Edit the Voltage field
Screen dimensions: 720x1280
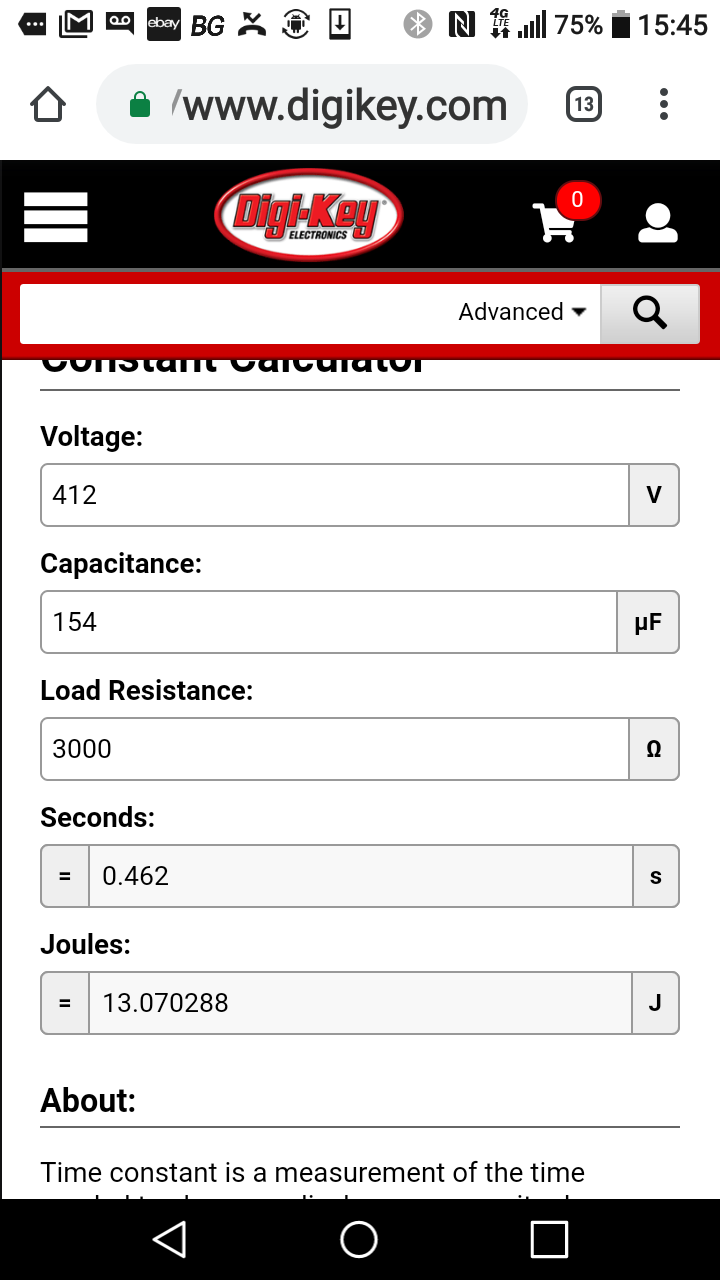334,495
